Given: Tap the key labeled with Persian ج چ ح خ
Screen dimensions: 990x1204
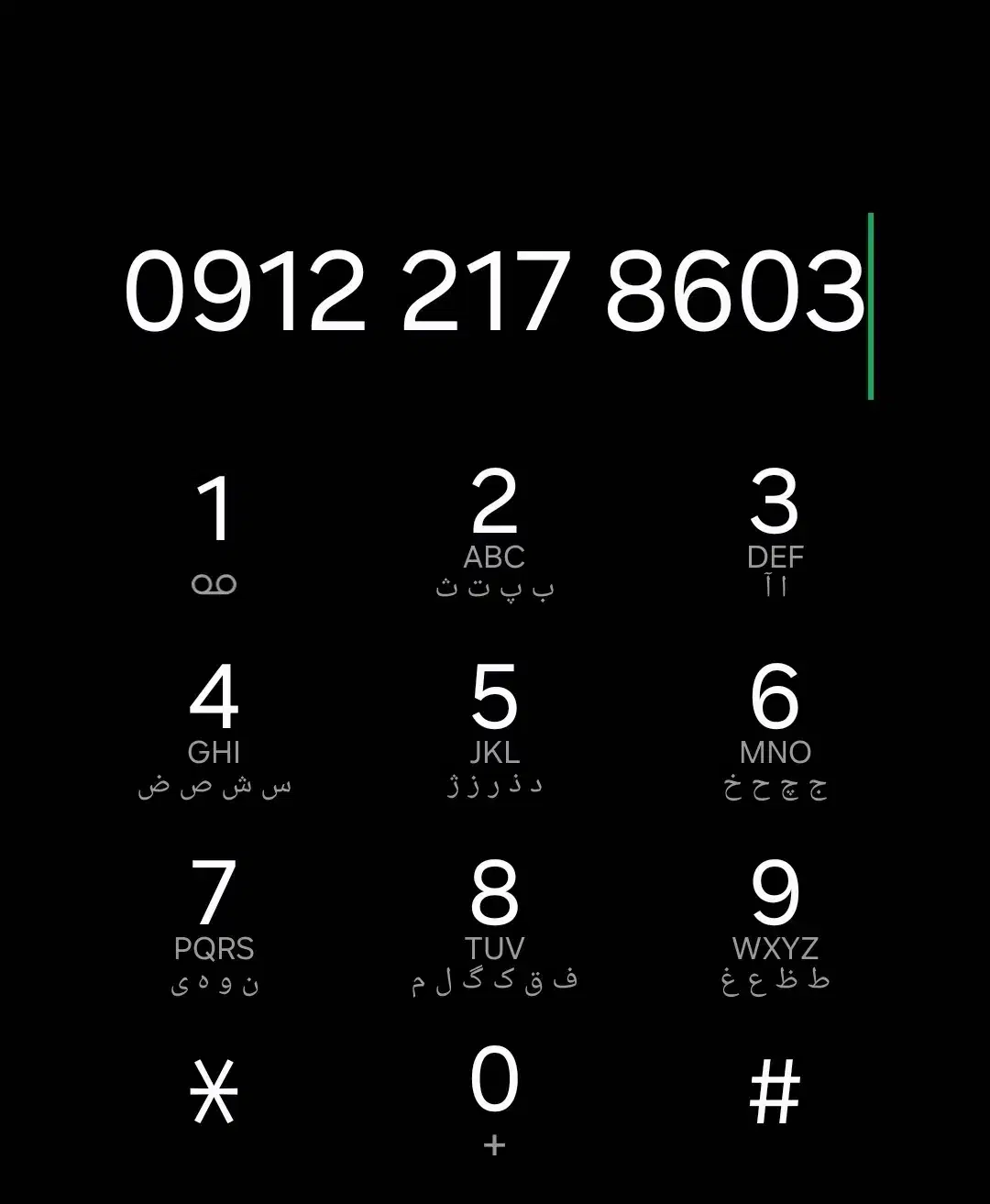Looking at the screenshot, I should [x=775, y=724].
